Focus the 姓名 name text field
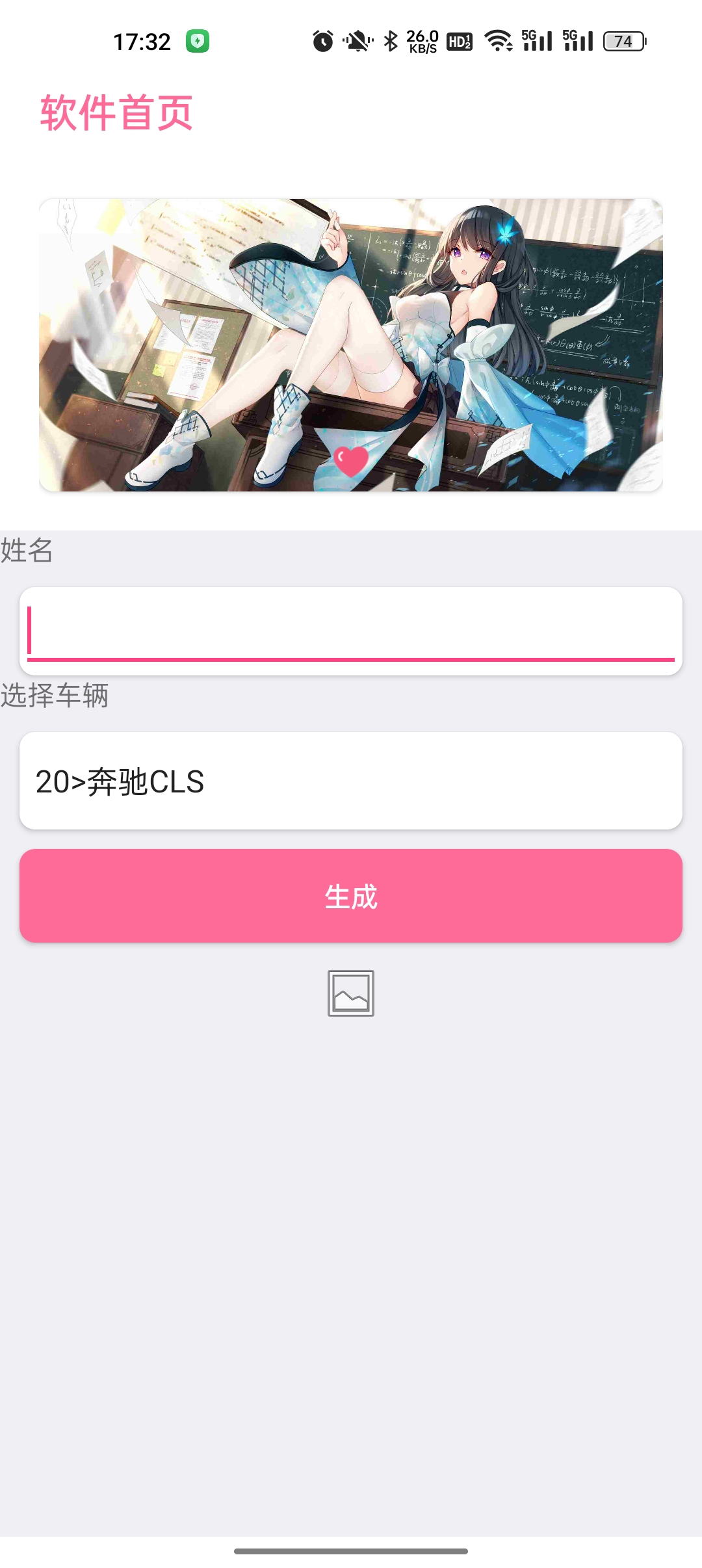 [351, 631]
